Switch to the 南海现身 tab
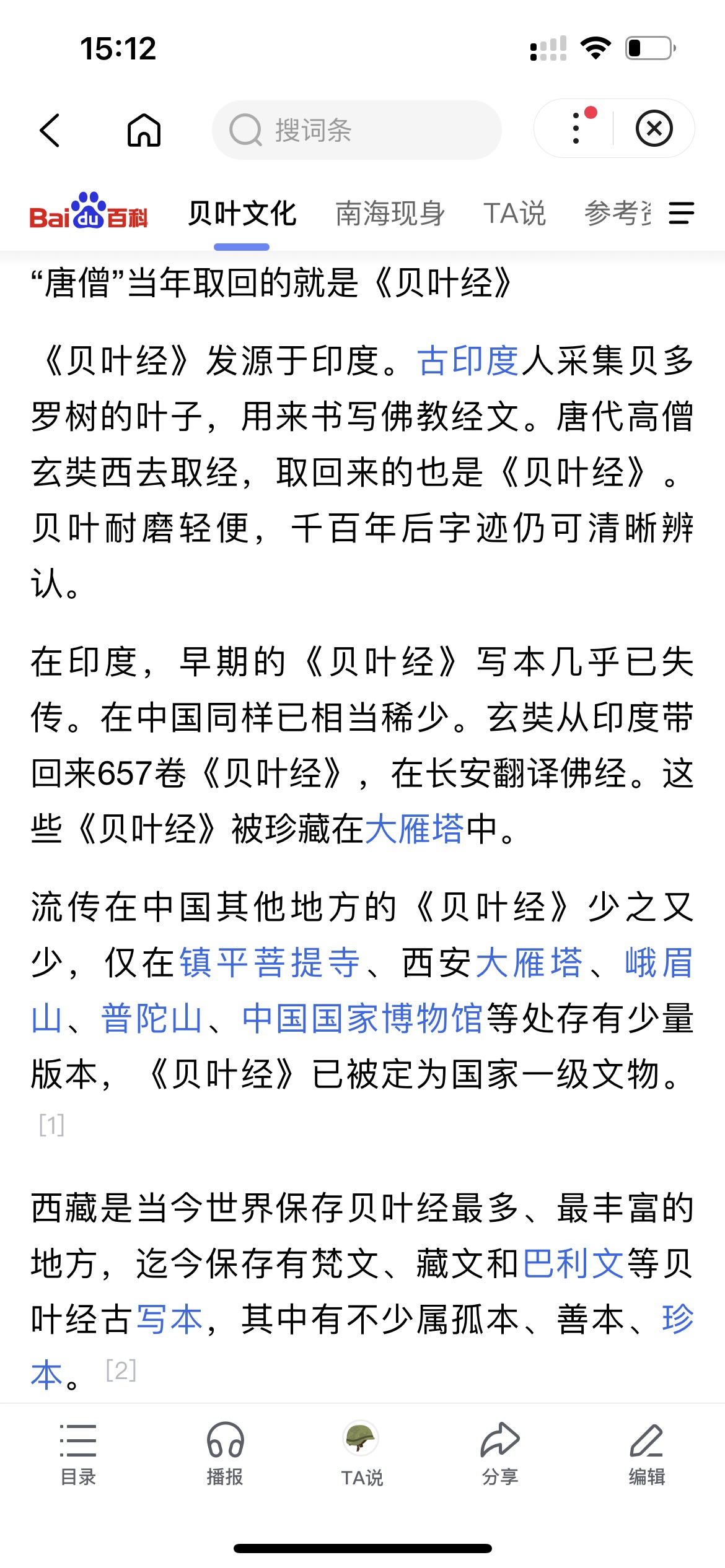Image resolution: width=725 pixels, height=1568 pixels. point(390,214)
